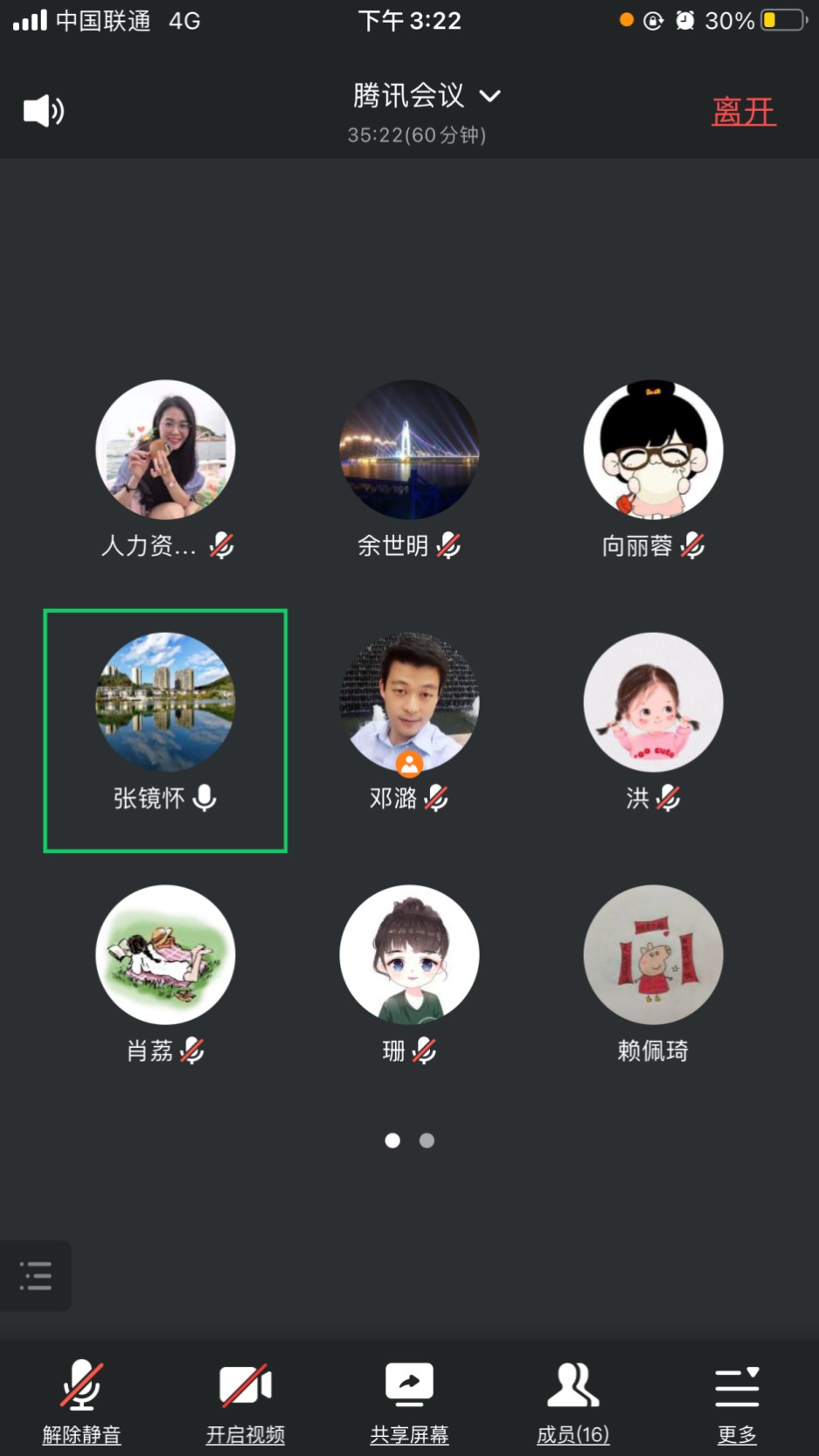
Task: Select participant tile 邓潞
Action: coord(409,704)
